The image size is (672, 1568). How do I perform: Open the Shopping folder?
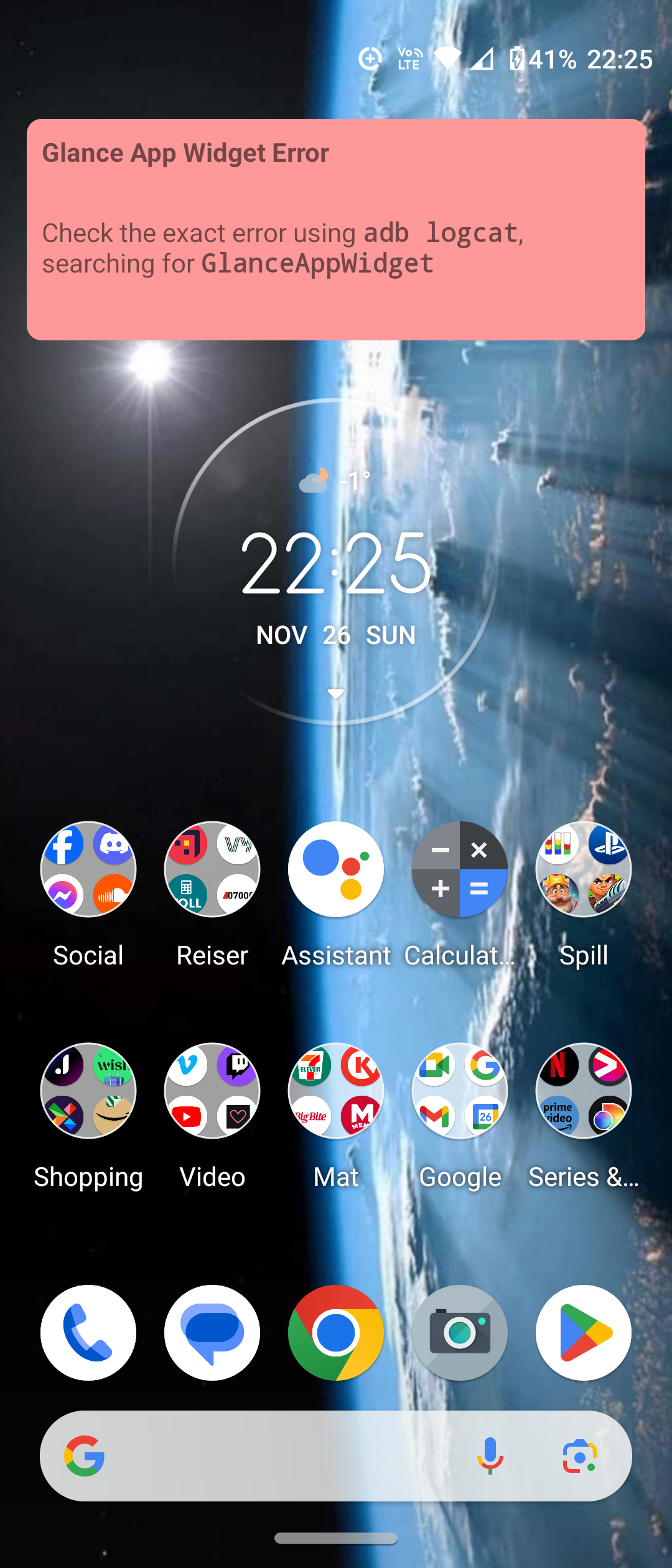pyautogui.click(x=88, y=1091)
